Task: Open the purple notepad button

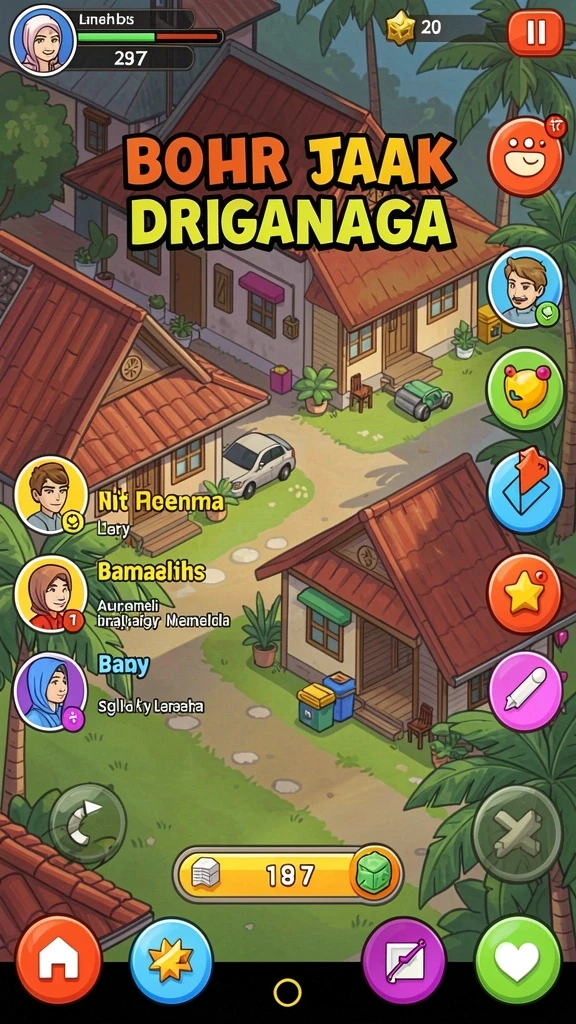Action: [x=404, y=960]
